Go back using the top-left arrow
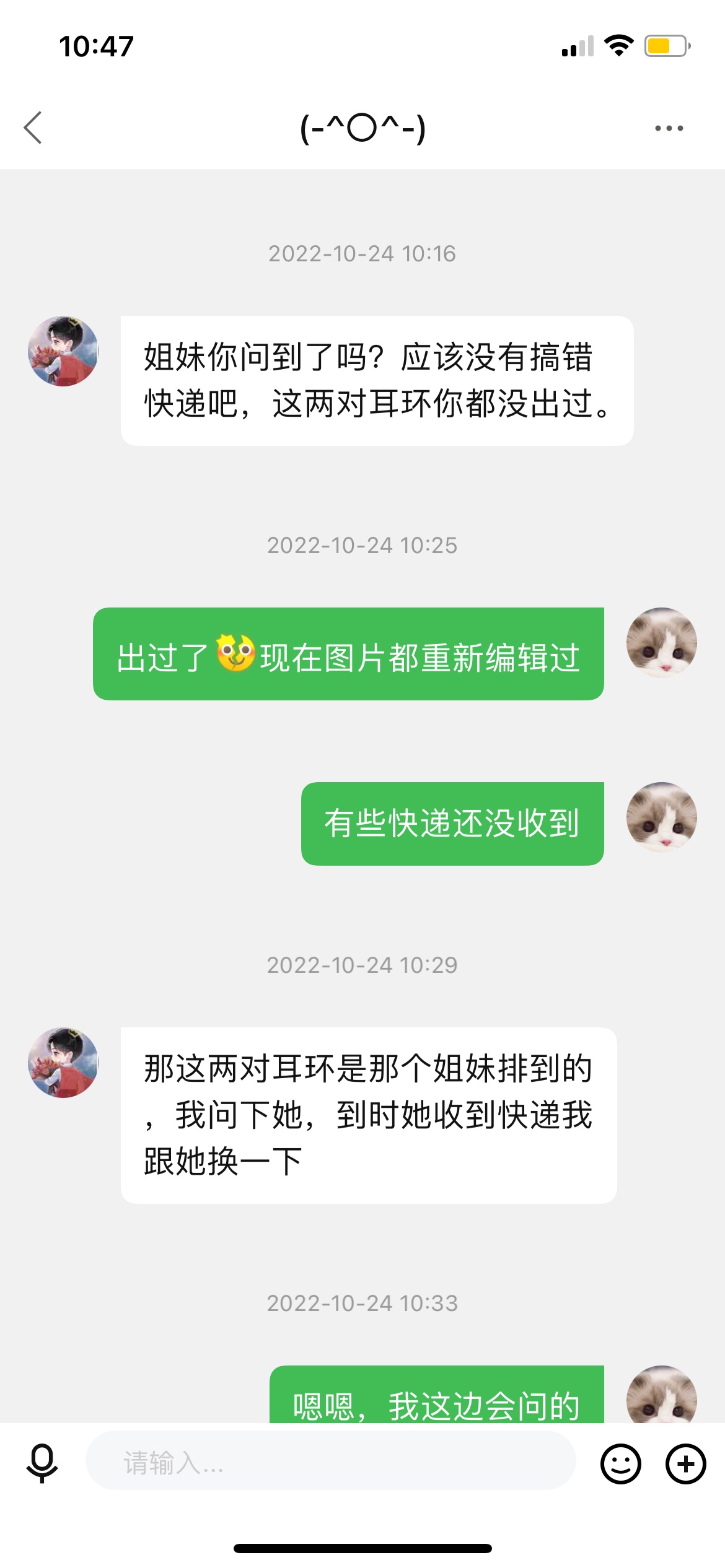Screen dimensions: 725x1568 pos(33,128)
